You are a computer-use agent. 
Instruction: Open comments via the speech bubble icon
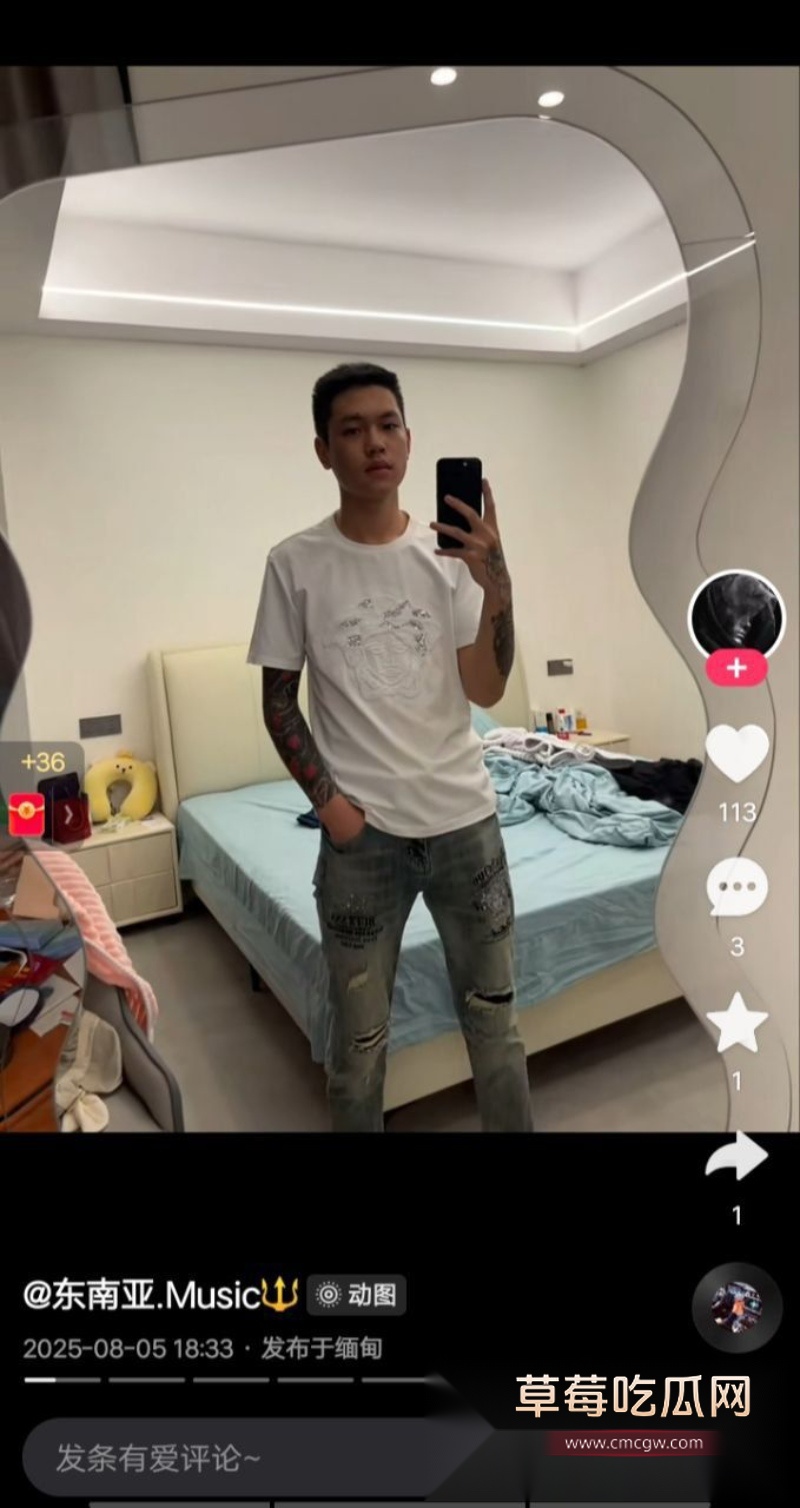737,886
